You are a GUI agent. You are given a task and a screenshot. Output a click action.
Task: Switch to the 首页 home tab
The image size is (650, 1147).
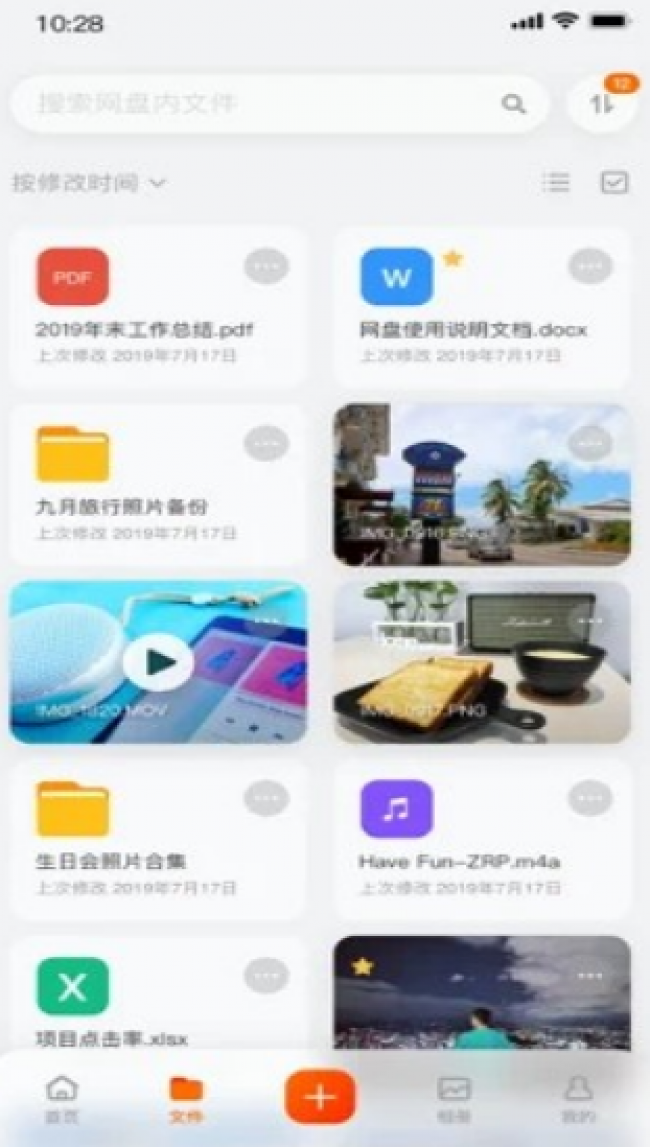tap(62, 1097)
